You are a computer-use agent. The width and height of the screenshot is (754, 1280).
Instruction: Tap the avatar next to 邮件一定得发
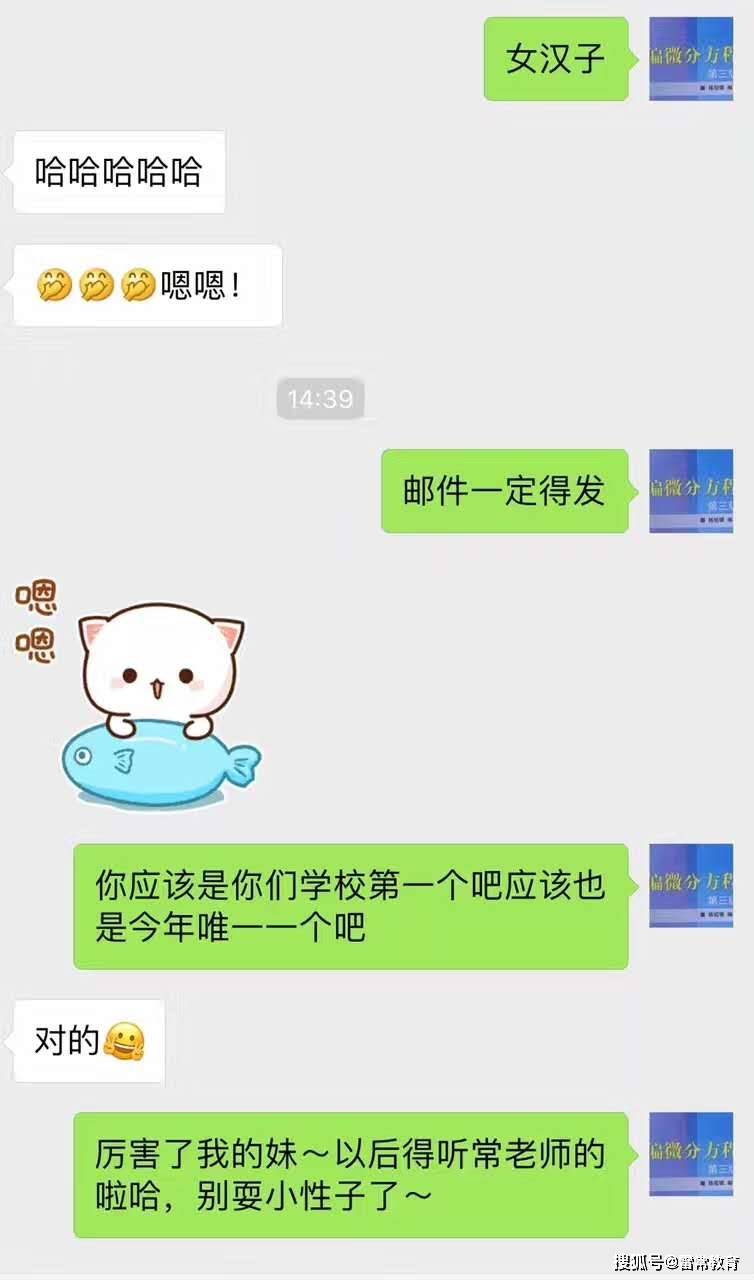click(691, 491)
